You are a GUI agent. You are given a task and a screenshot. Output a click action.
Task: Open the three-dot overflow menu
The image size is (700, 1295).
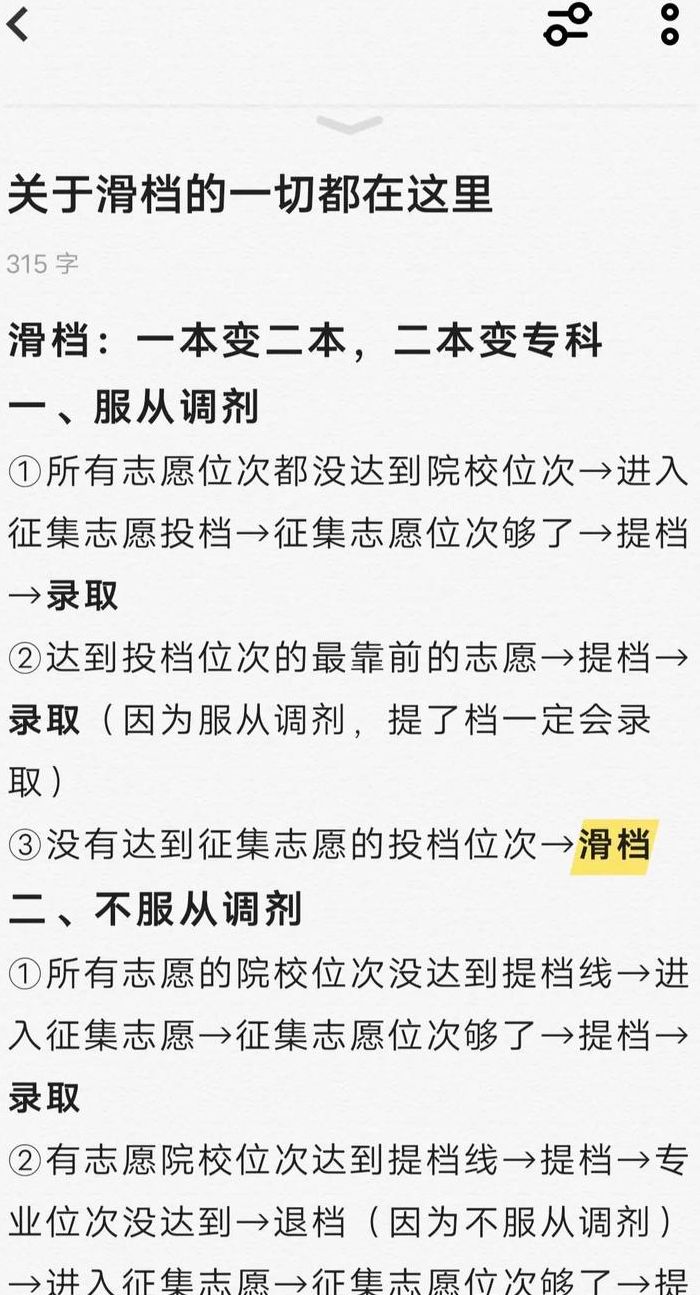coord(670,23)
